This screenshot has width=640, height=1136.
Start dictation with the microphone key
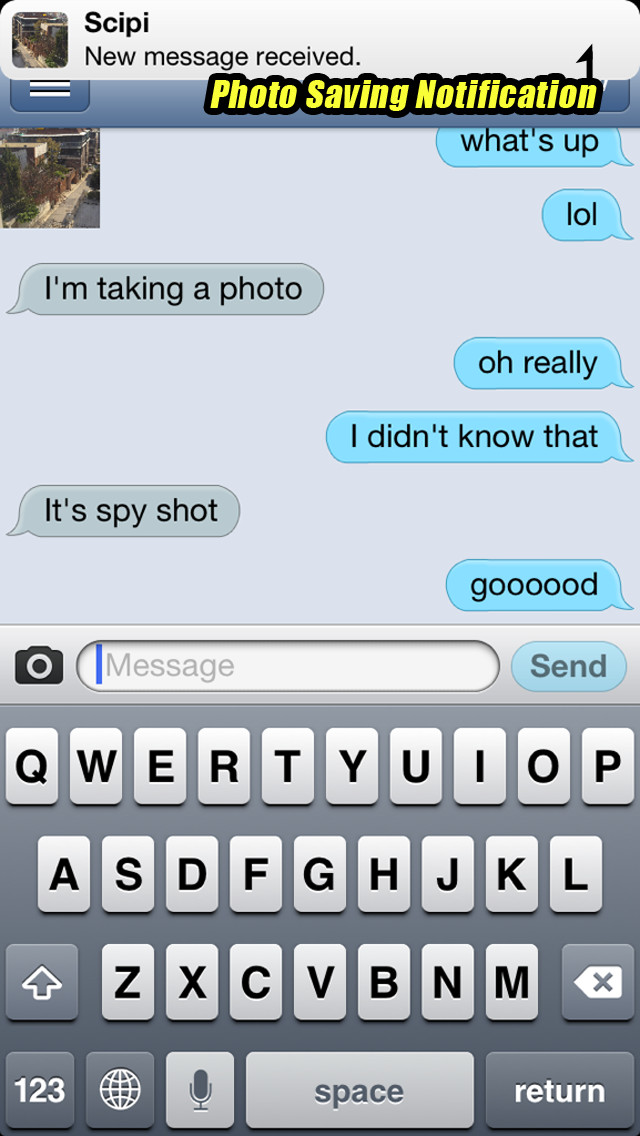[x=200, y=1090]
